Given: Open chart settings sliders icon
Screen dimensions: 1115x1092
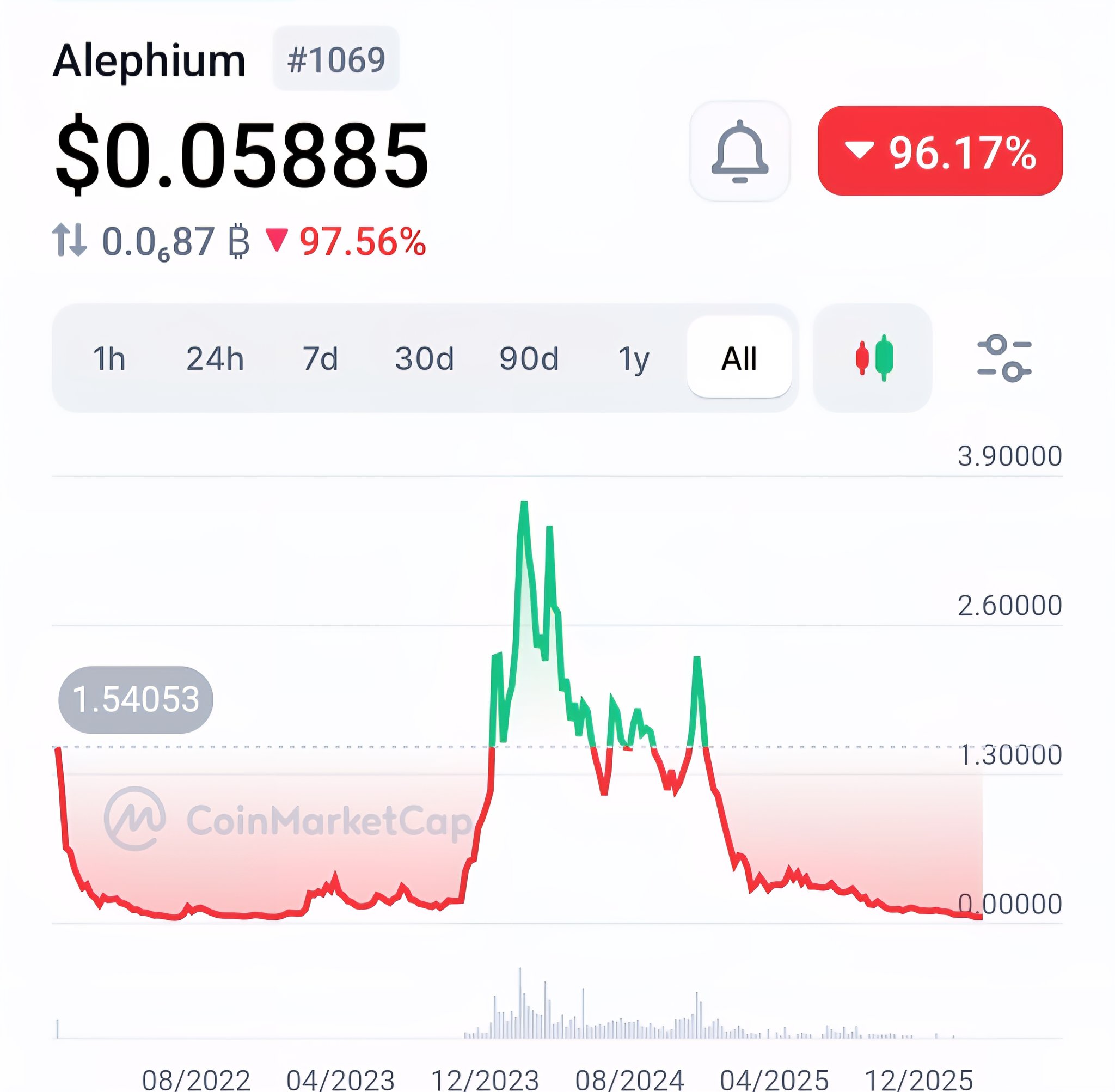Looking at the screenshot, I should point(1004,358).
